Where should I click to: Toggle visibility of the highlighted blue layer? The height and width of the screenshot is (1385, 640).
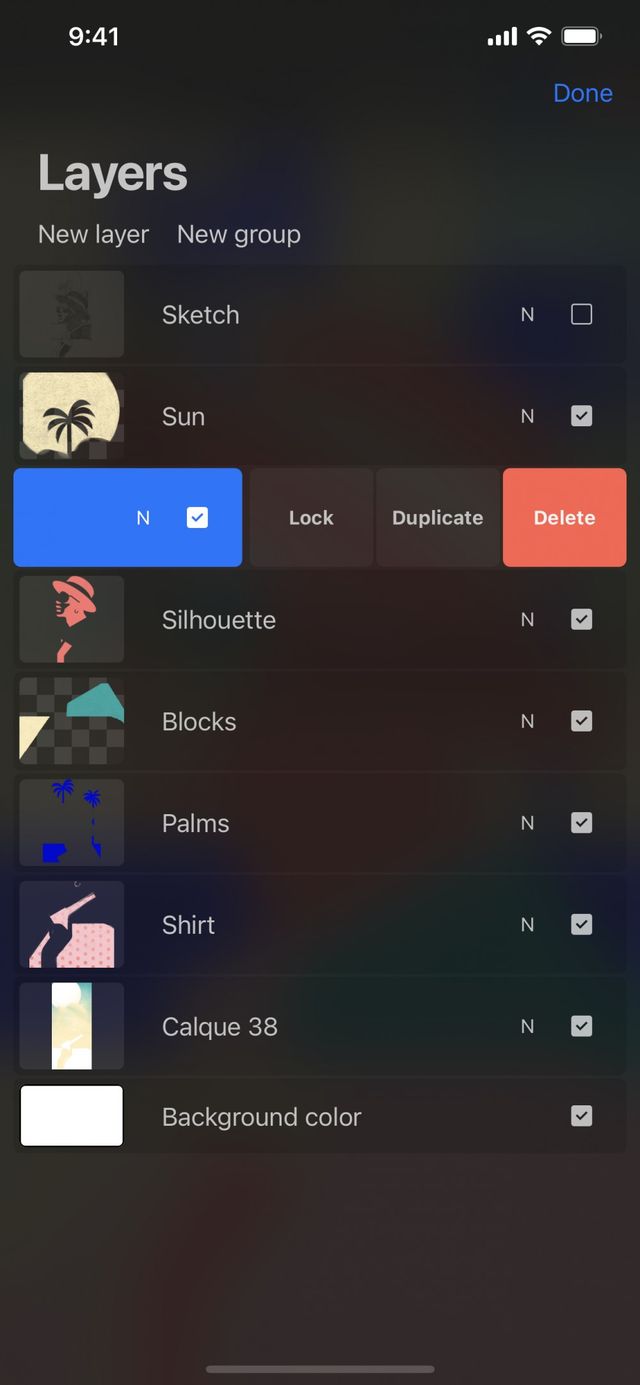tap(197, 517)
